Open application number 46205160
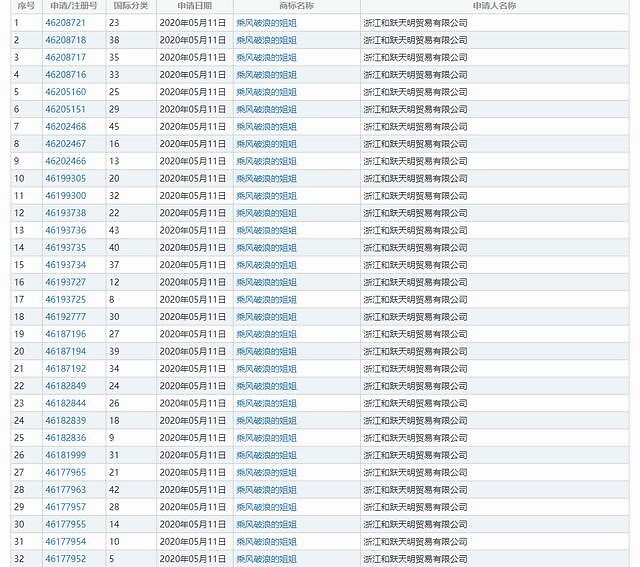The height and width of the screenshot is (567, 640). click(65, 92)
